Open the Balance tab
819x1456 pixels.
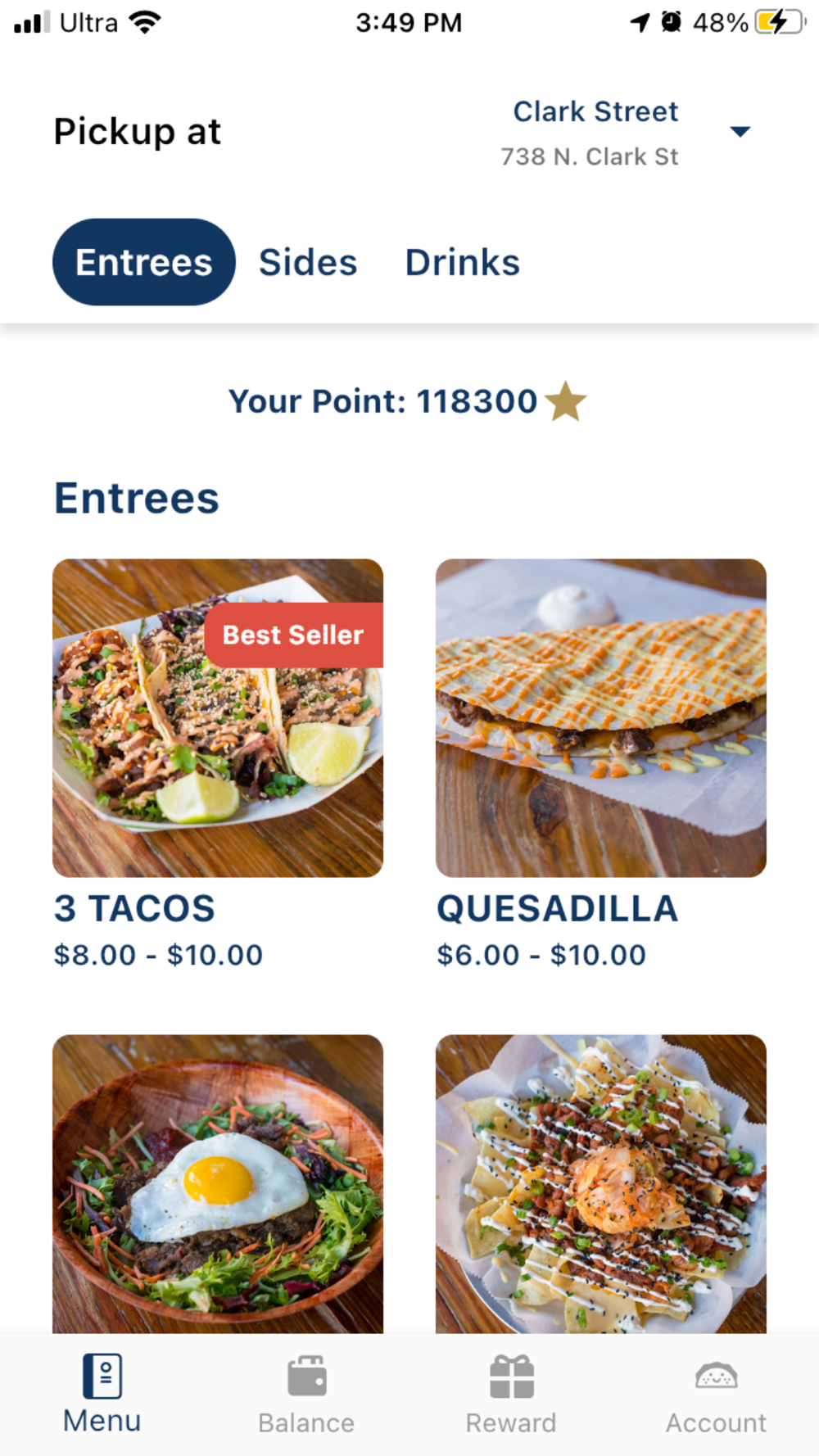coord(307,1394)
